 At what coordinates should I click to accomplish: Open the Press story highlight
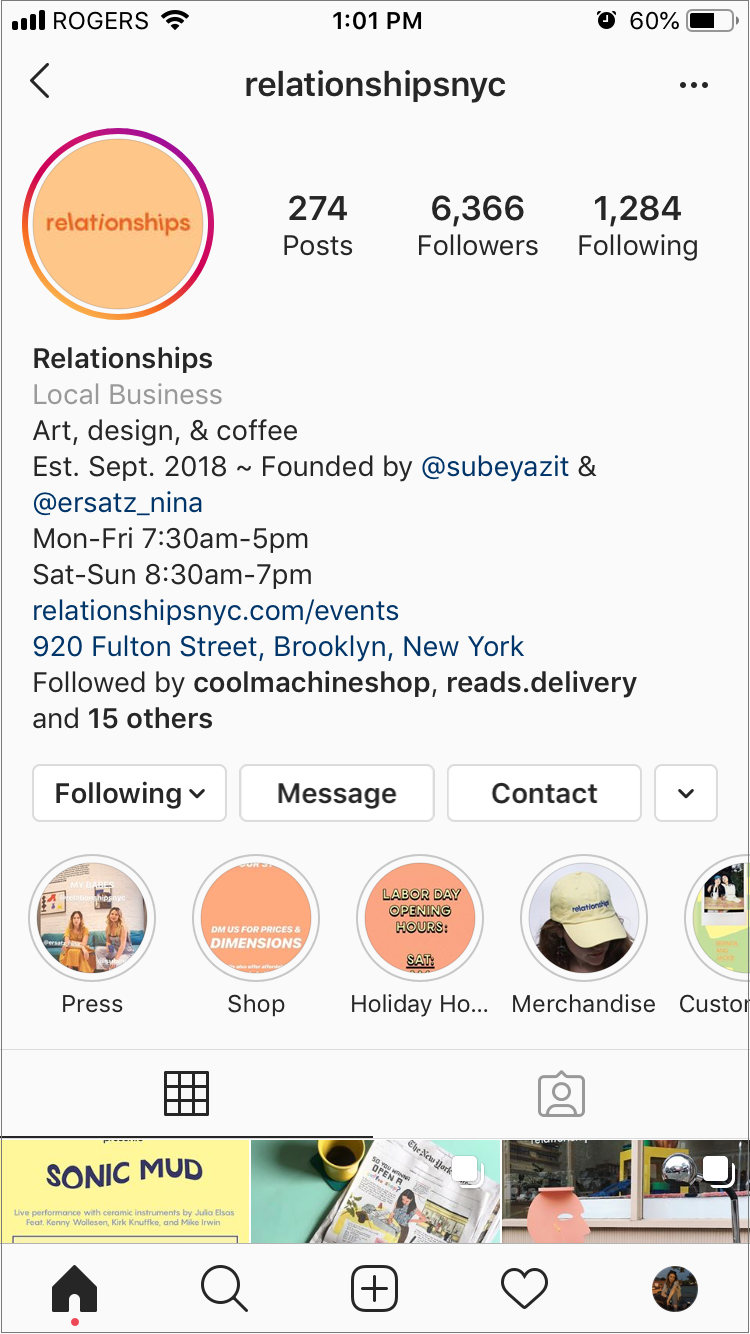point(92,917)
